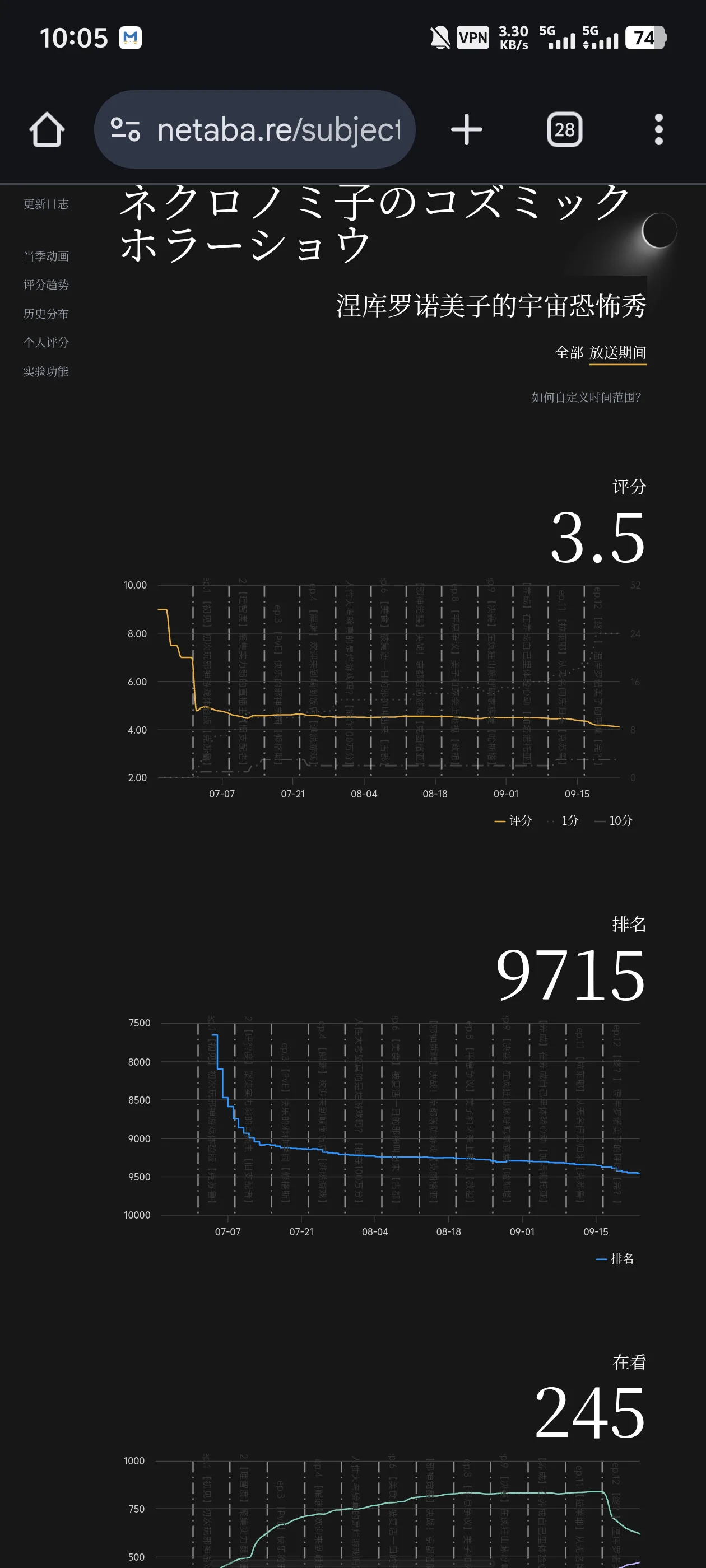Open 如何自定义时间范围? help link
This screenshot has width=706, height=1568.
pos(586,398)
